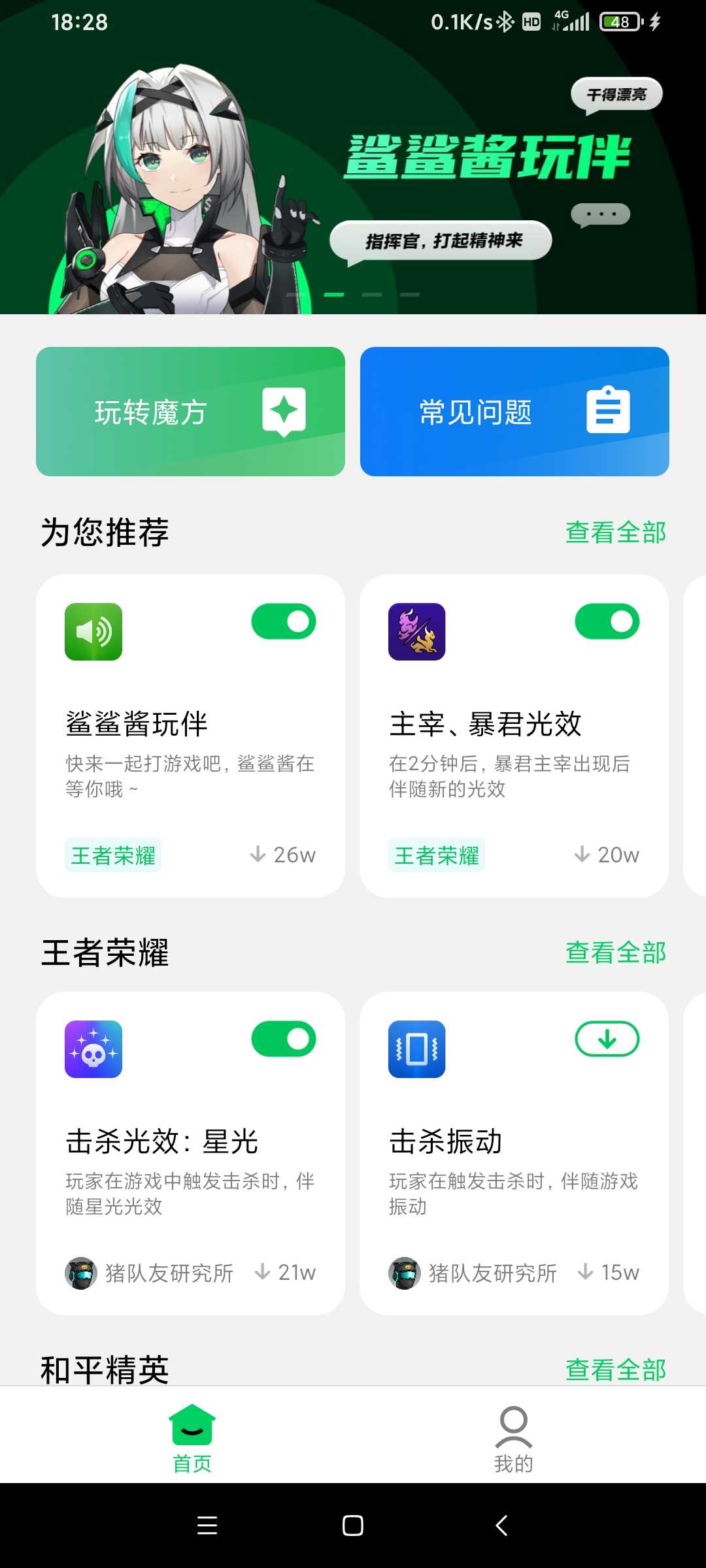This screenshot has height=1568, width=706.
Task: Tap the system home button
Action: tap(353, 1526)
